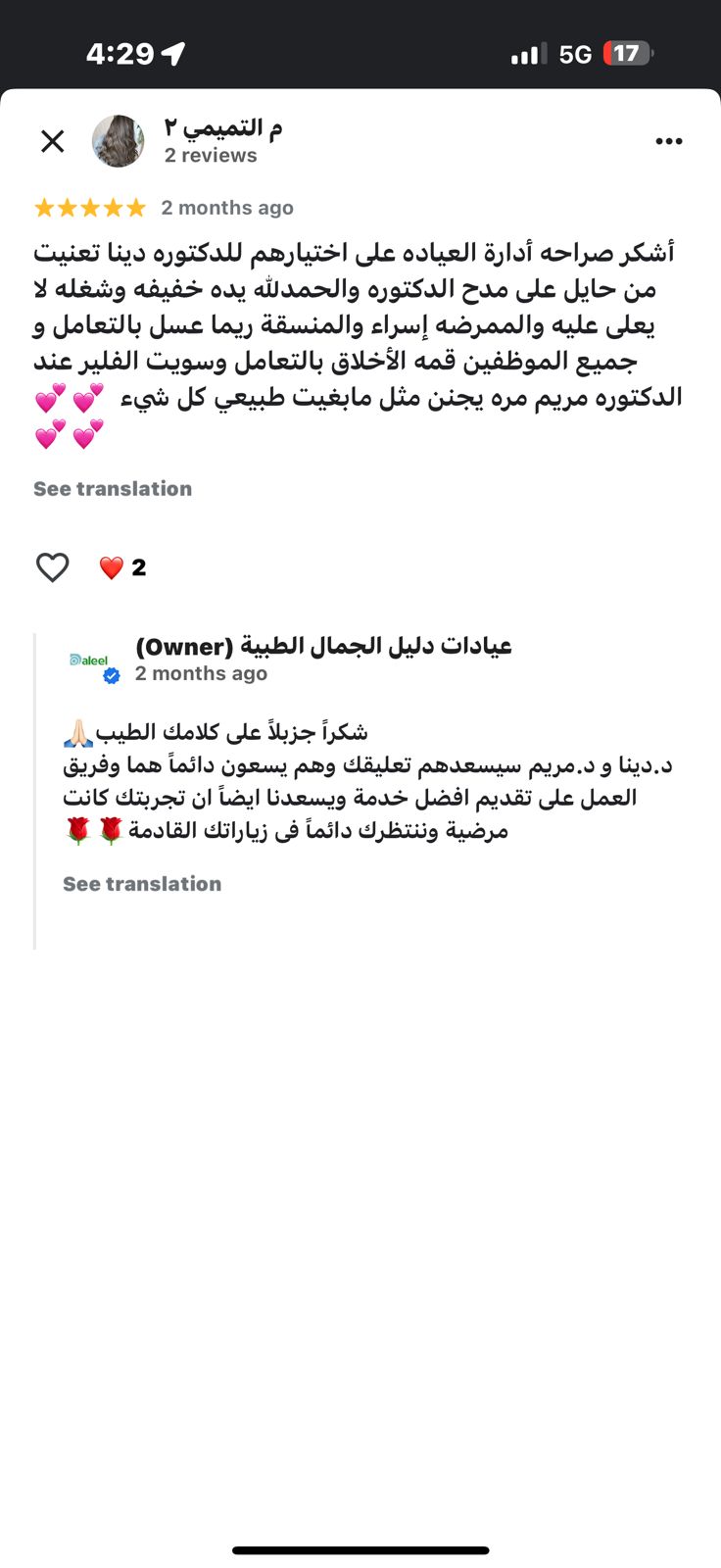Open the three-dot overflow menu
This screenshot has height=1568, width=721.
(x=668, y=141)
